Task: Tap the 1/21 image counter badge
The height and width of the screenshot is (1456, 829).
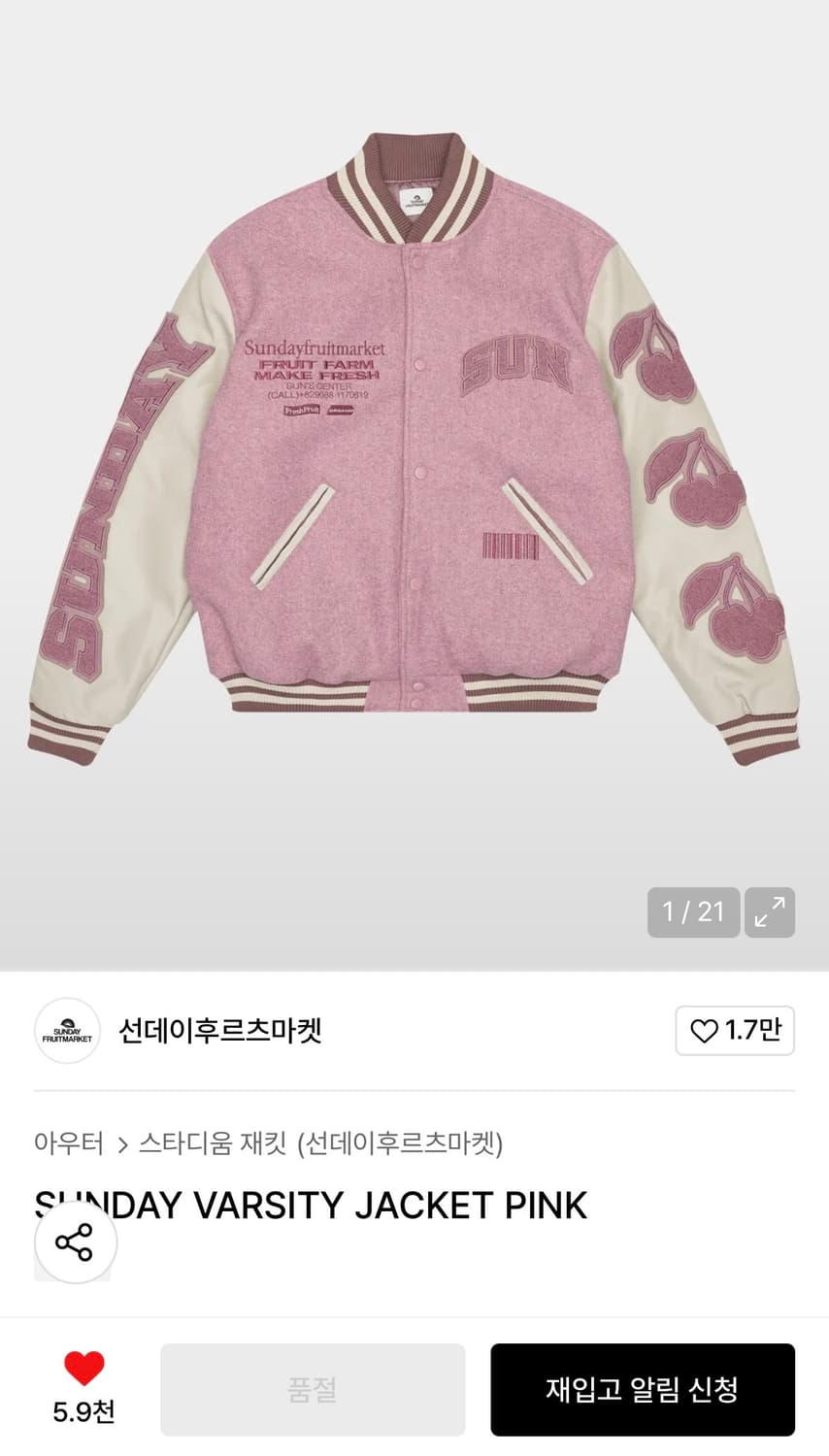Action: (x=693, y=912)
